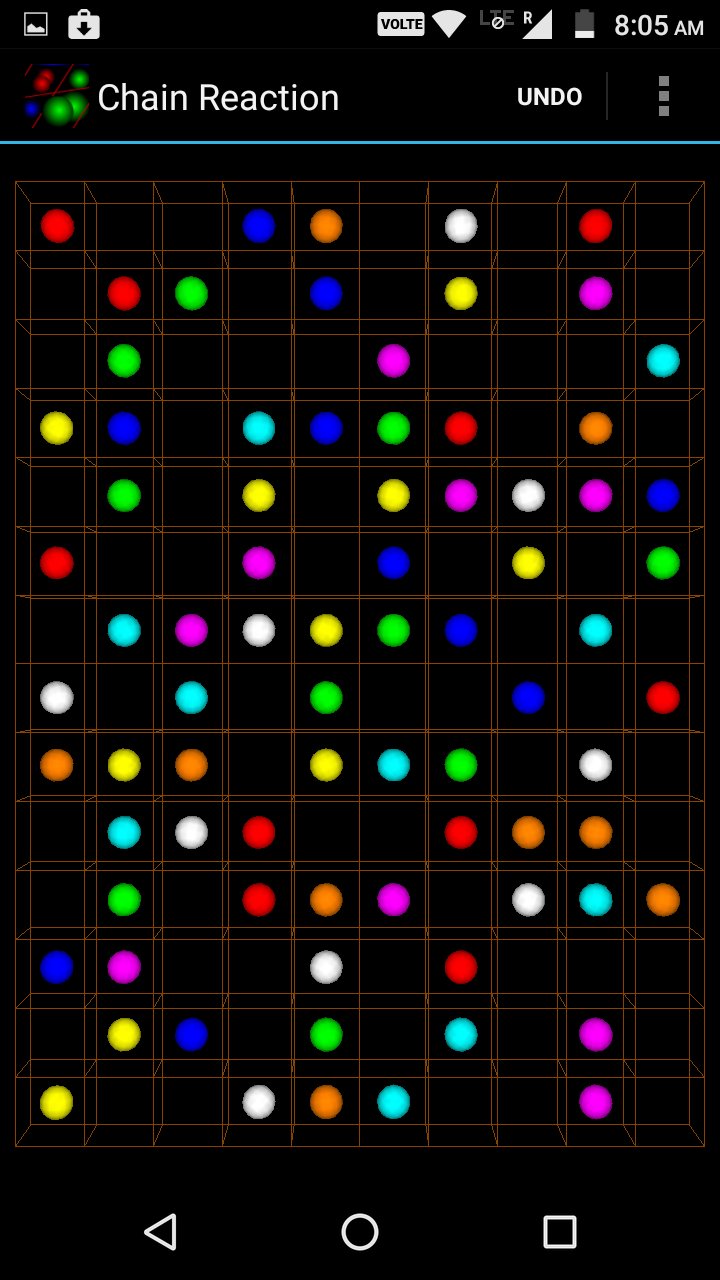Click the orange orb in the top row

pyautogui.click(x=325, y=226)
